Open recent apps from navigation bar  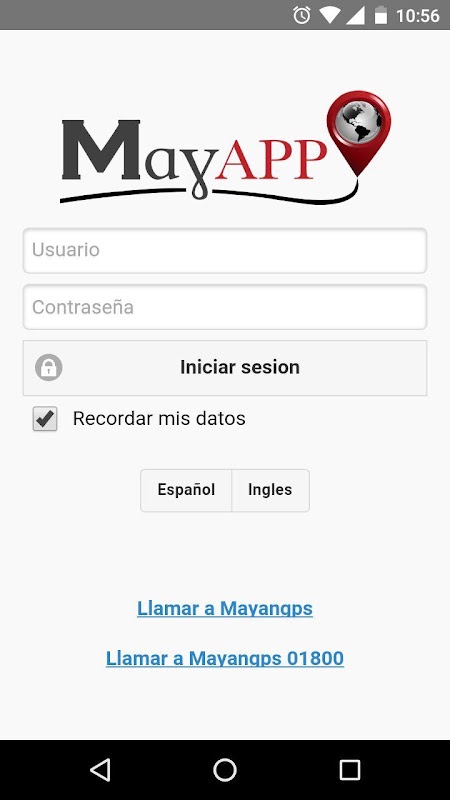coord(349,770)
